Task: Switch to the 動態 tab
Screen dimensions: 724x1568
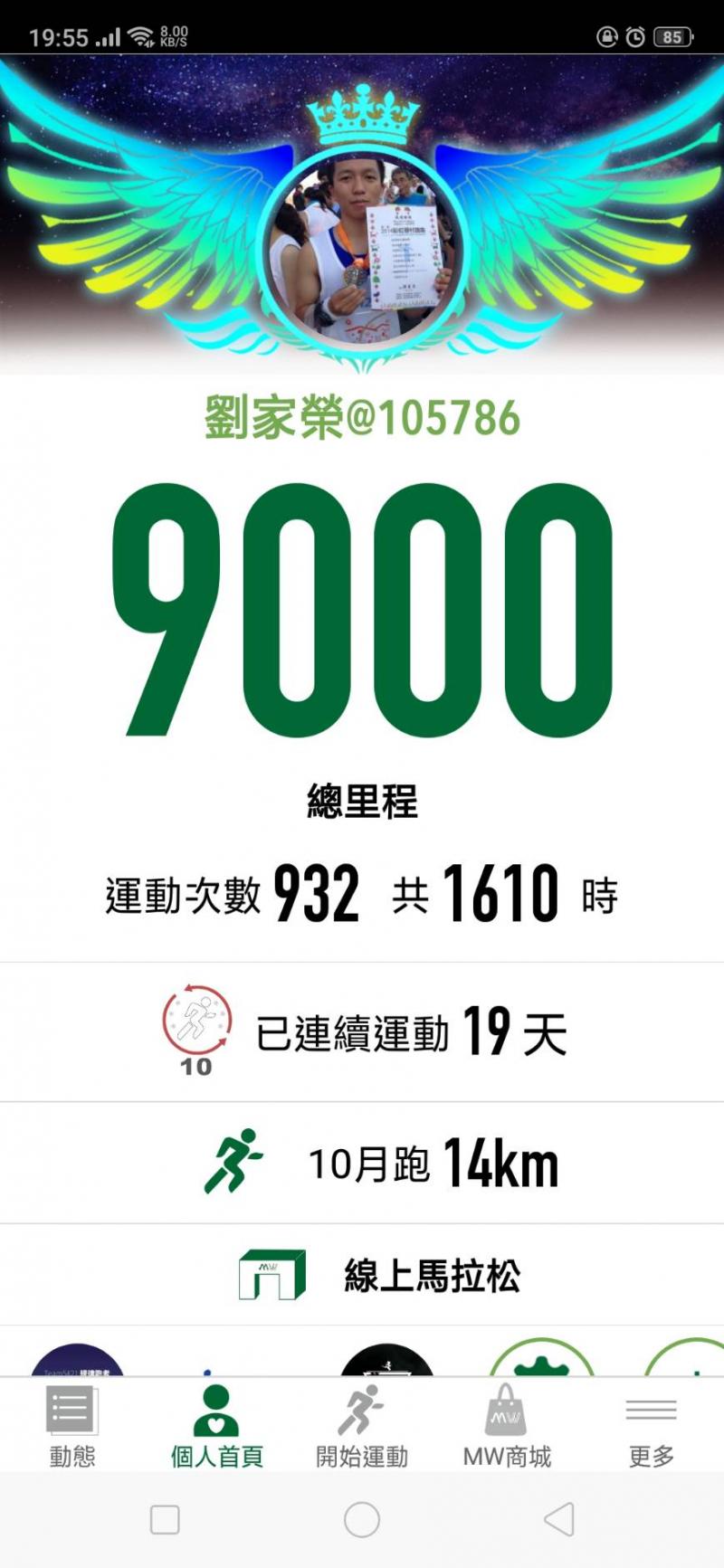Action: coord(72,1425)
